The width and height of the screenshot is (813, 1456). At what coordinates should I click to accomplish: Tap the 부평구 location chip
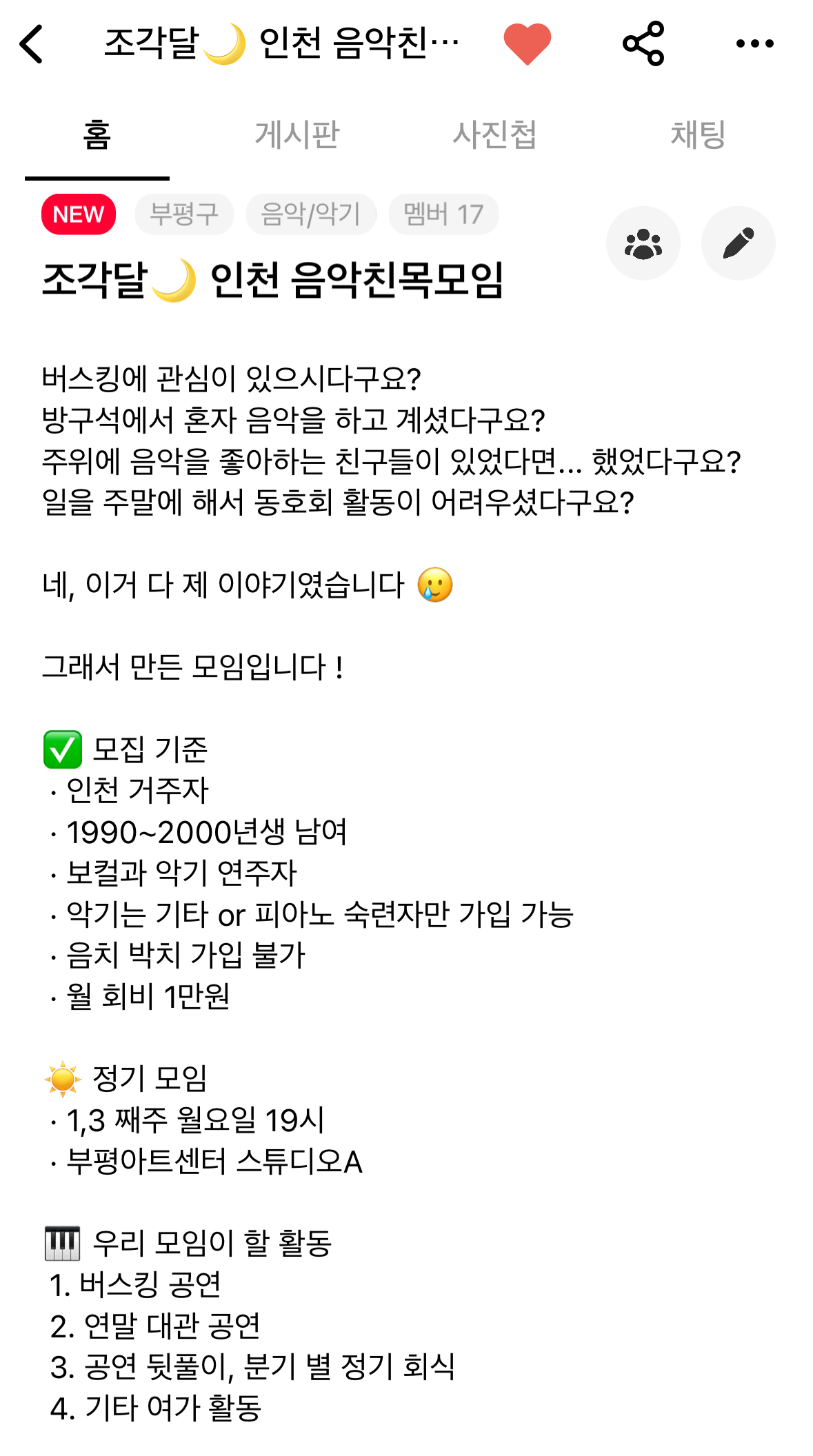[184, 214]
